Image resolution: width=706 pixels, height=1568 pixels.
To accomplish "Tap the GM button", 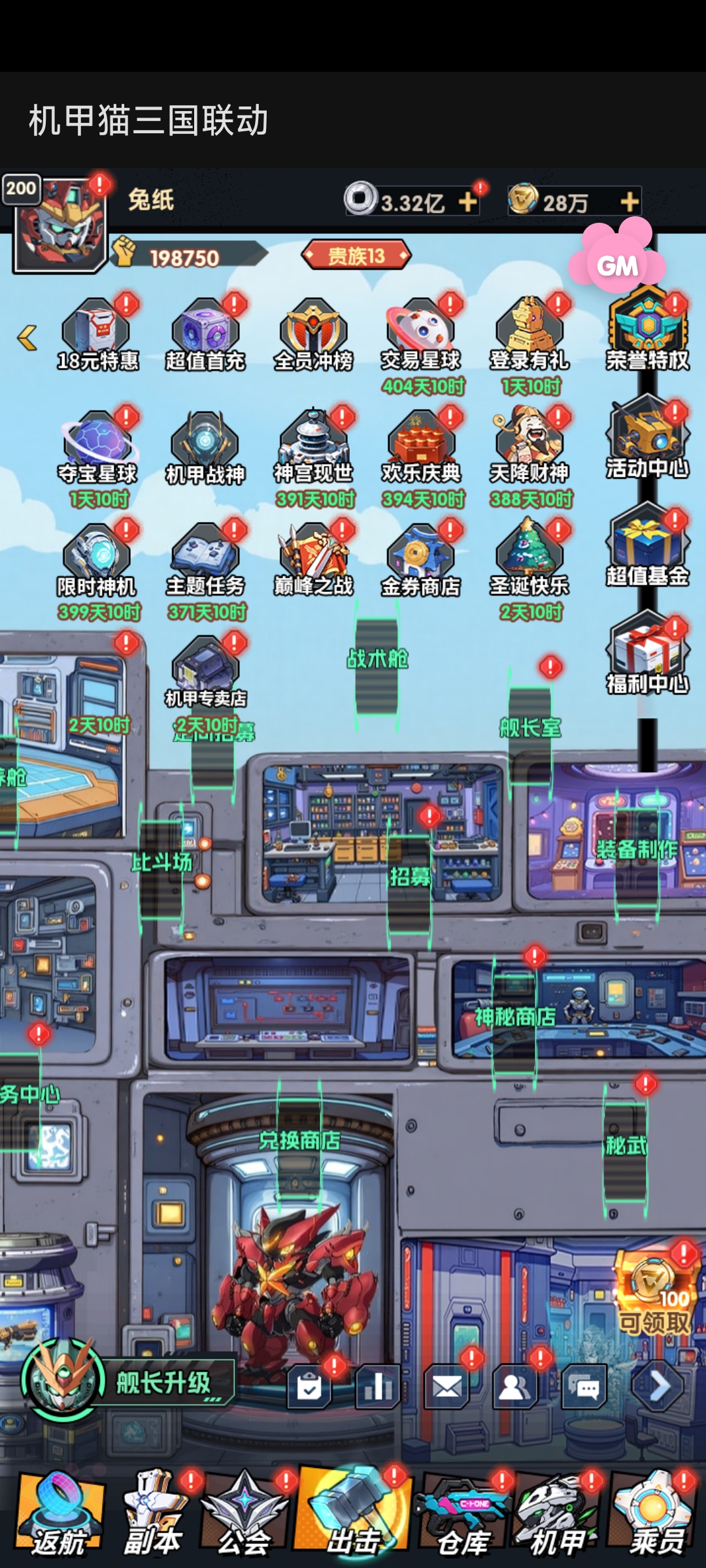I will (x=616, y=265).
